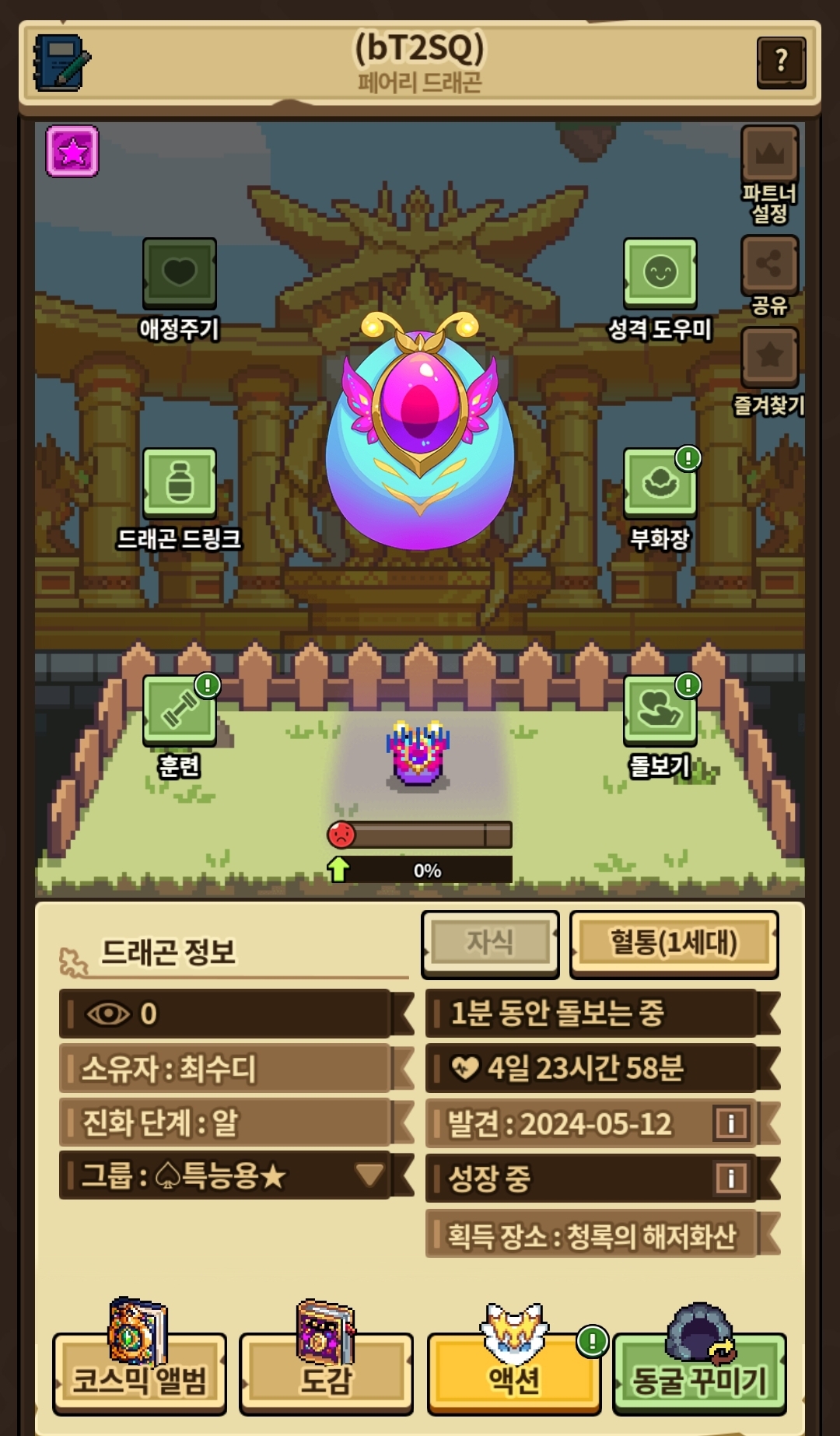This screenshot has height=1436, width=840.
Task: Tap the 자식 offspring button
Action: click(x=490, y=943)
